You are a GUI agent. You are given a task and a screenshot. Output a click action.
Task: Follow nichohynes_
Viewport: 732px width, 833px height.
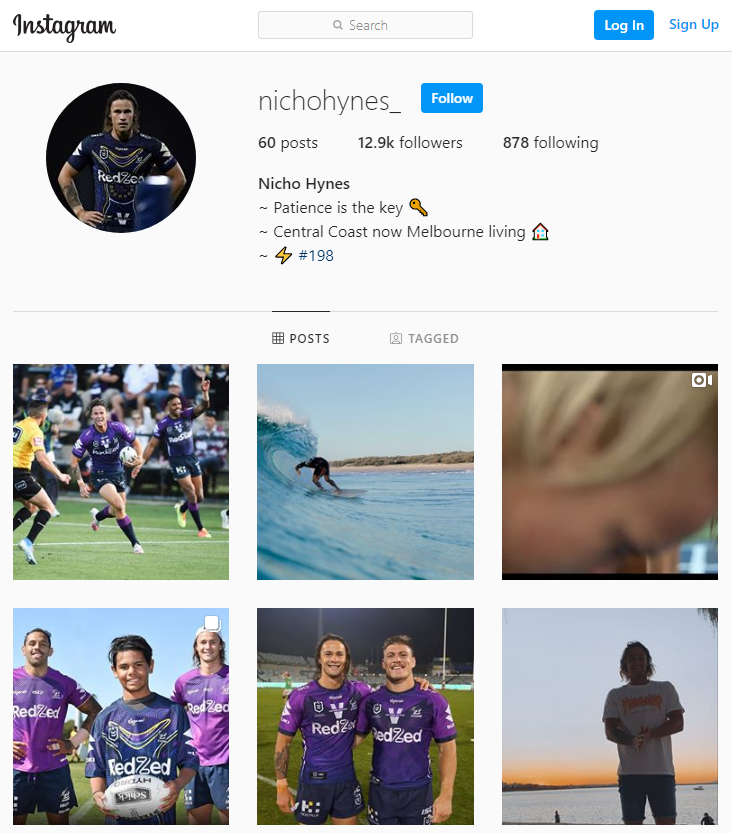451,98
